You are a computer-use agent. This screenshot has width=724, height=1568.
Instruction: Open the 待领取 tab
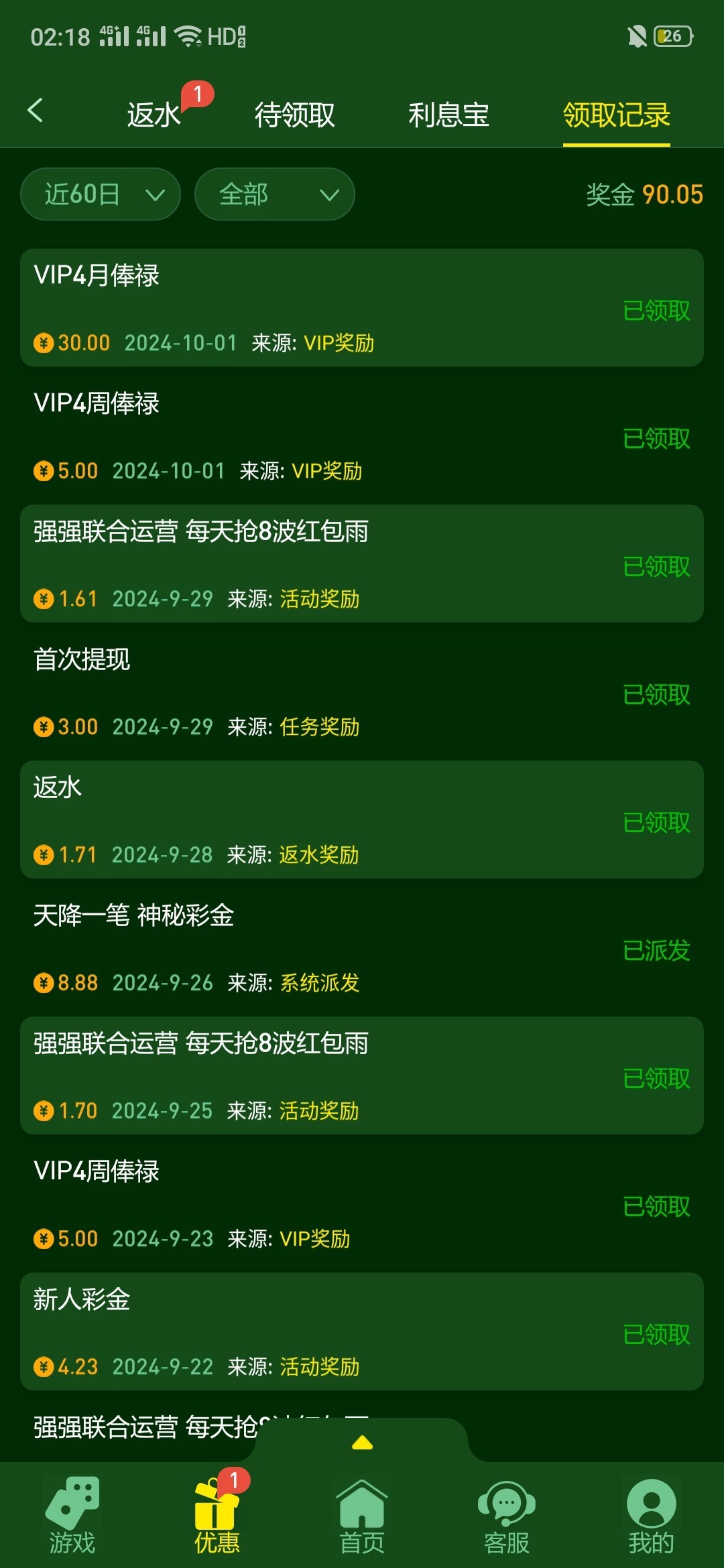[295, 115]
